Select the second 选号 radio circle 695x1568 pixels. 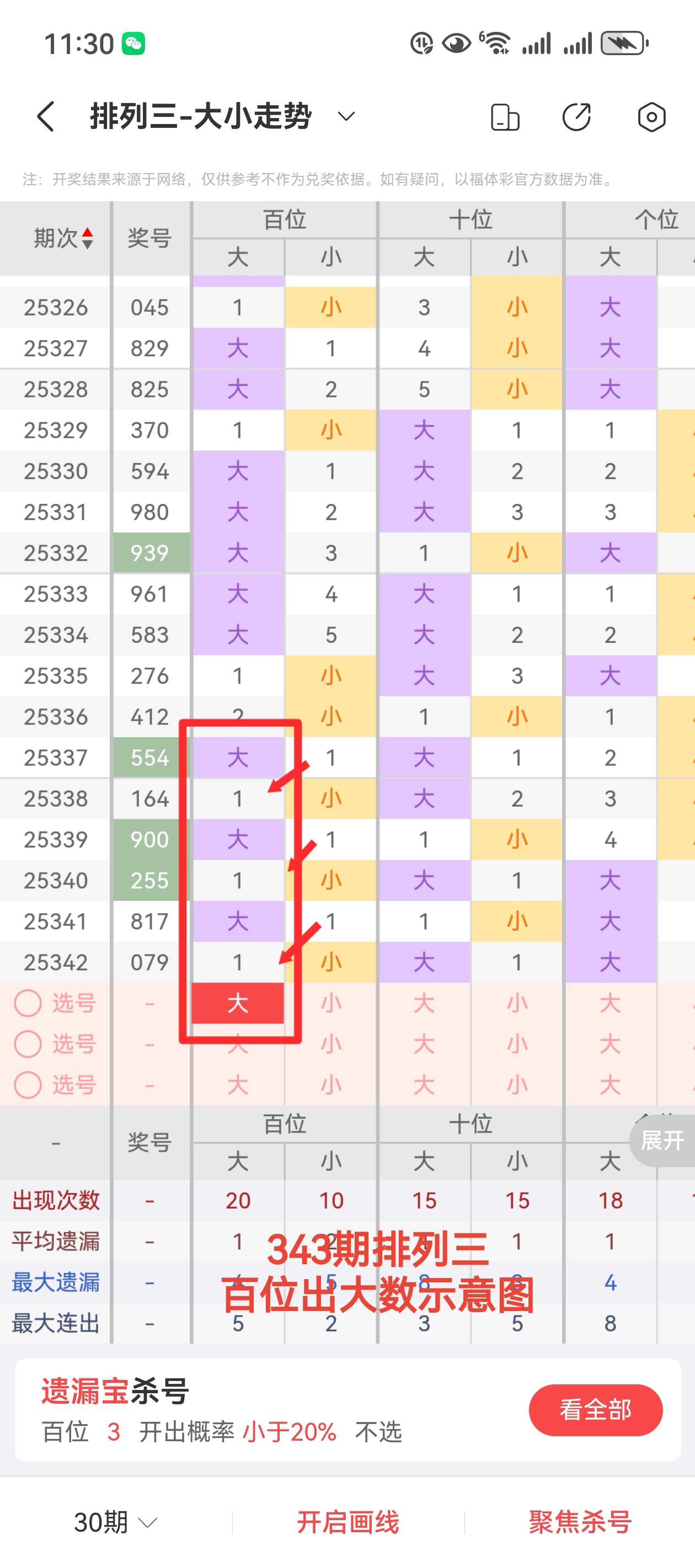[x=29, y=1044]
